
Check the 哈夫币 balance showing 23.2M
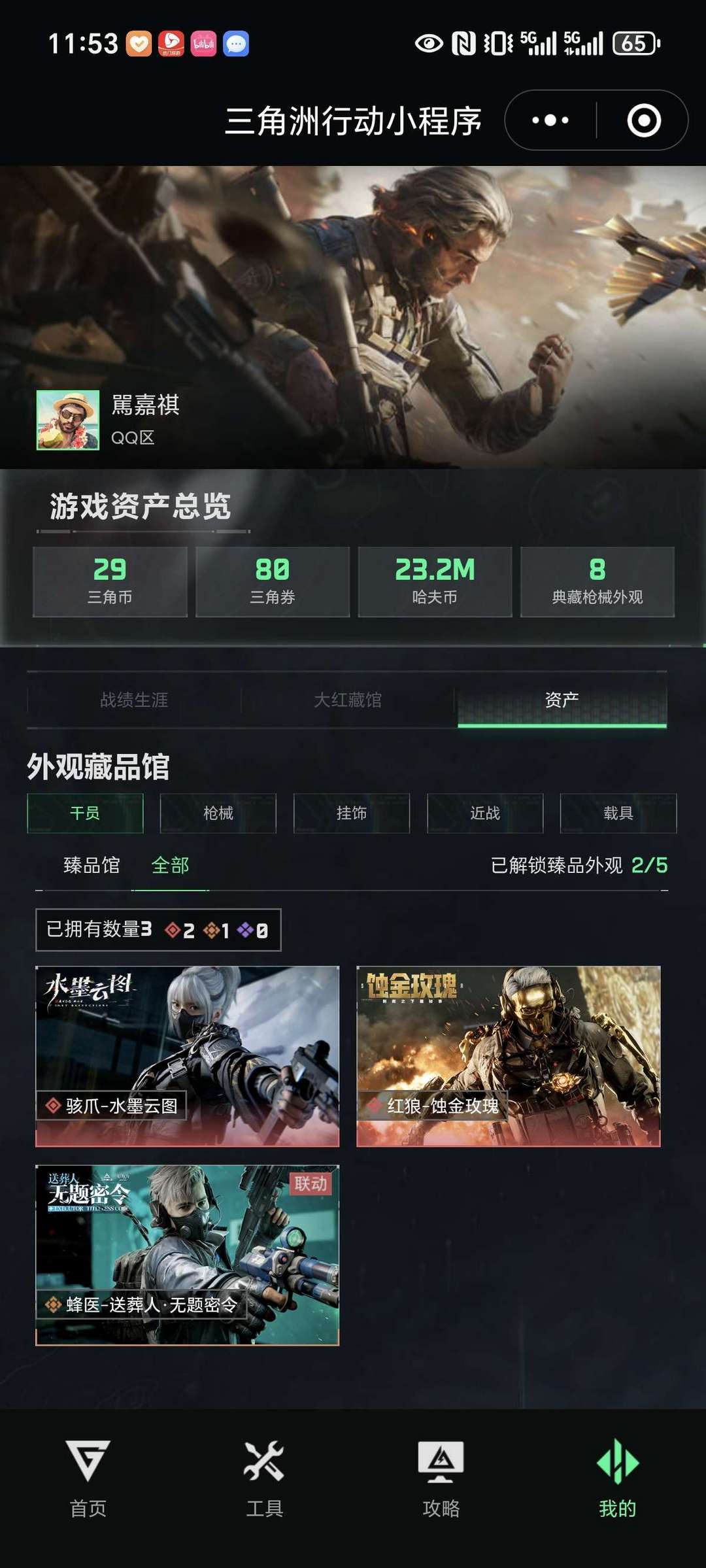[435, 582]
